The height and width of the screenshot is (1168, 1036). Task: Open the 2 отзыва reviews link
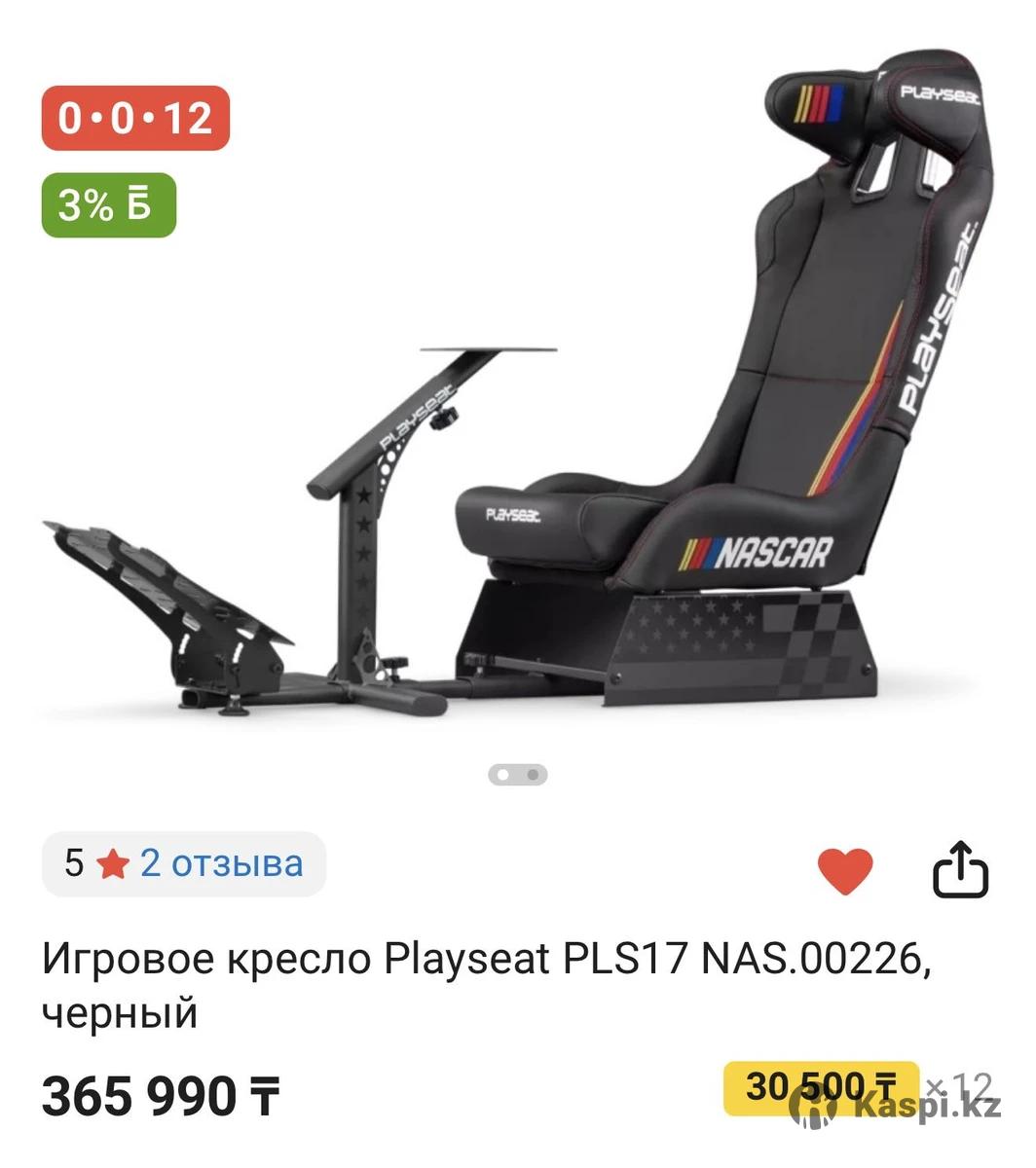pyautogui.click(x=221, y=863)
